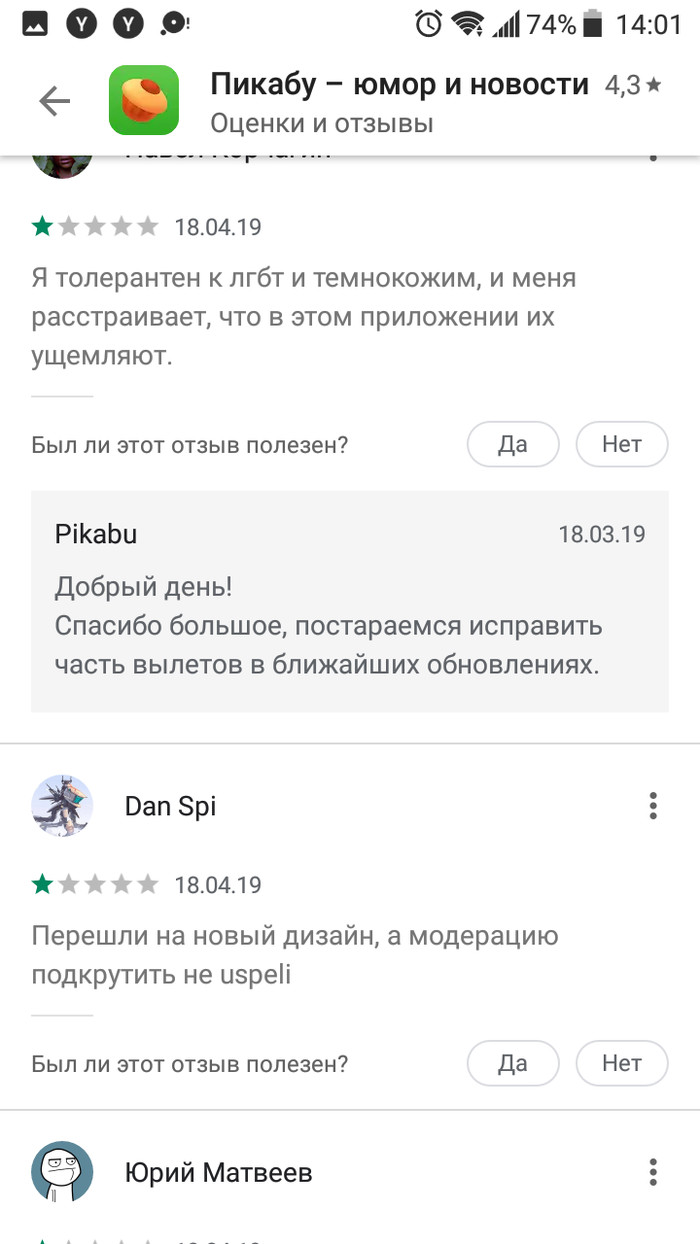Mark the LGBT tolerance review as not helpful (Нет)
700x1244 pixels.
point(621,444)
